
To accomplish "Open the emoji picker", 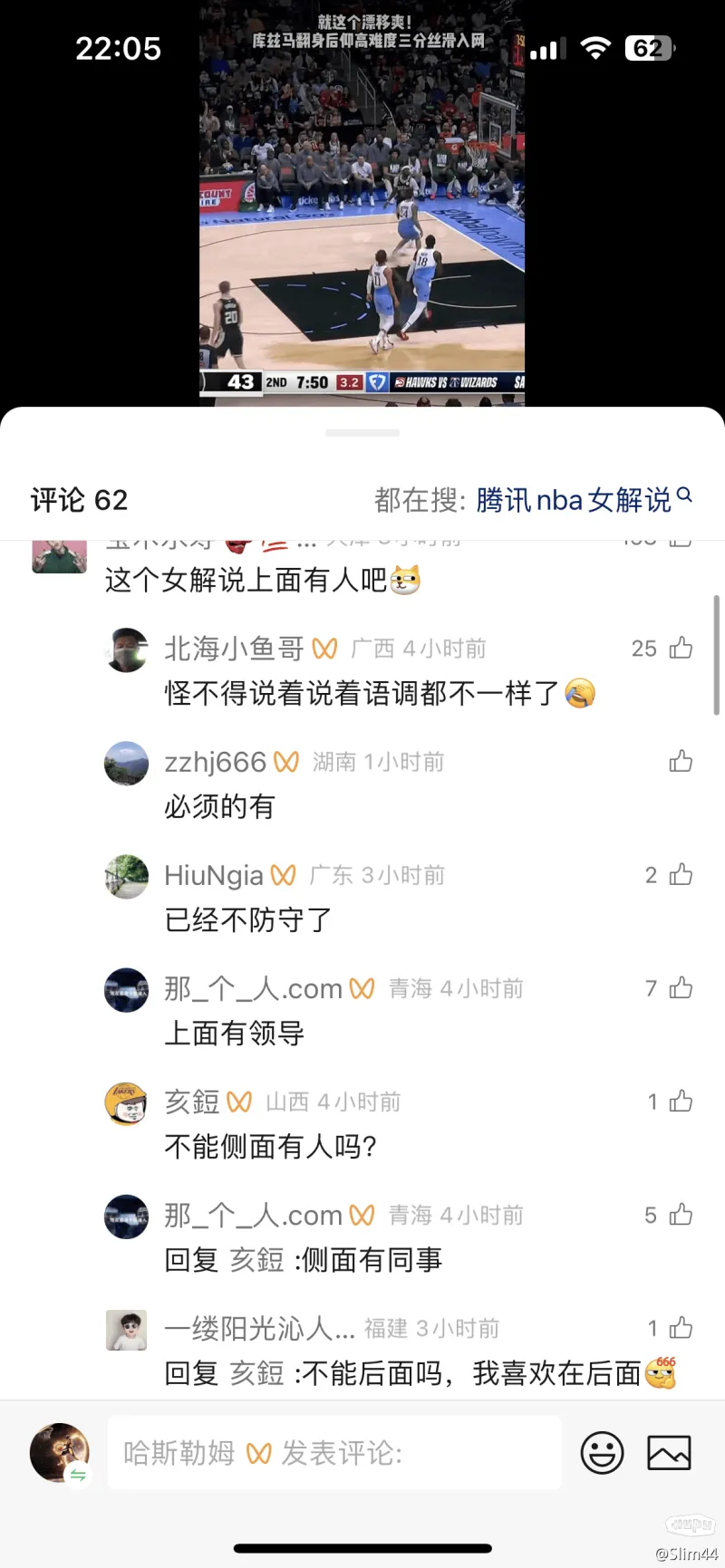I will pos(602,1453).
